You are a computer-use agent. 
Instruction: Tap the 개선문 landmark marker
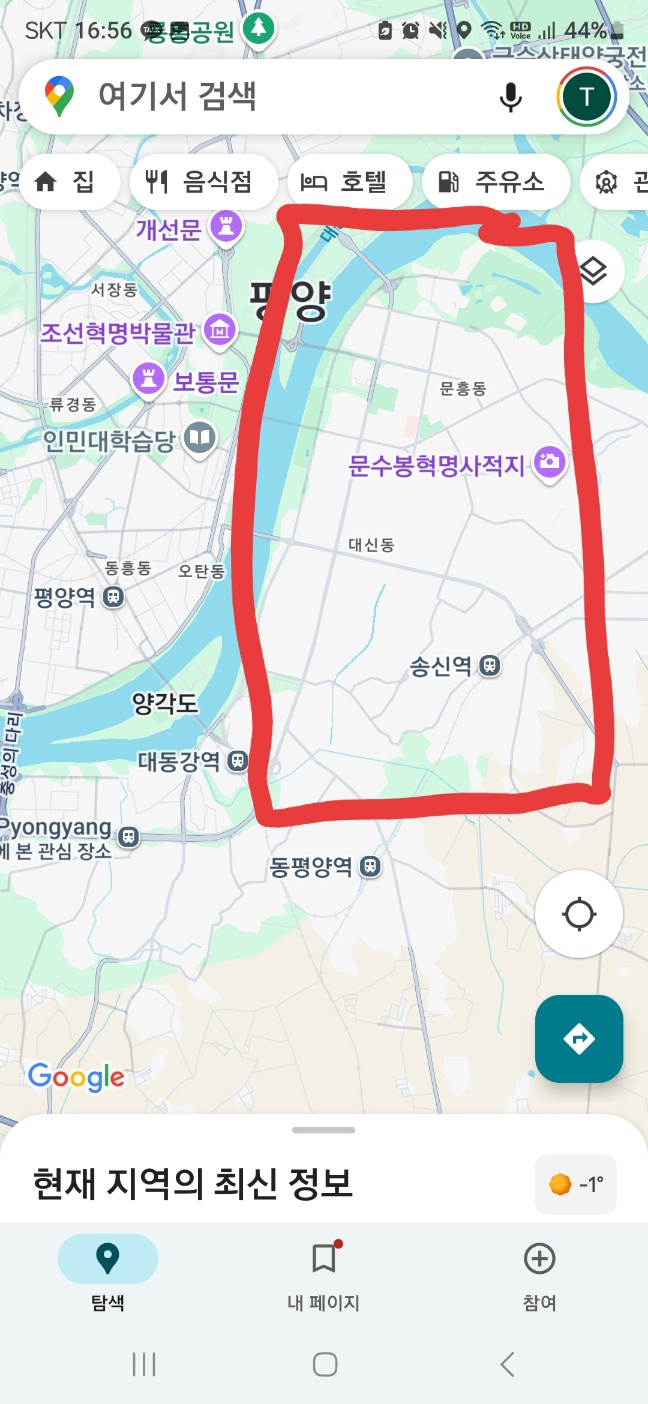[x=228, y=229]
